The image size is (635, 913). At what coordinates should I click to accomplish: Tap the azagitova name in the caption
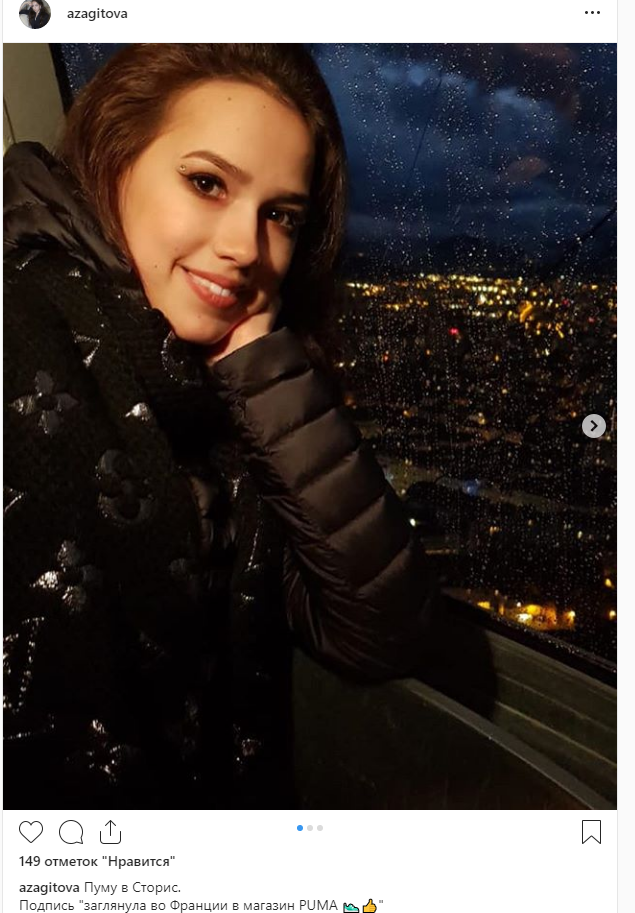[49, 888]
